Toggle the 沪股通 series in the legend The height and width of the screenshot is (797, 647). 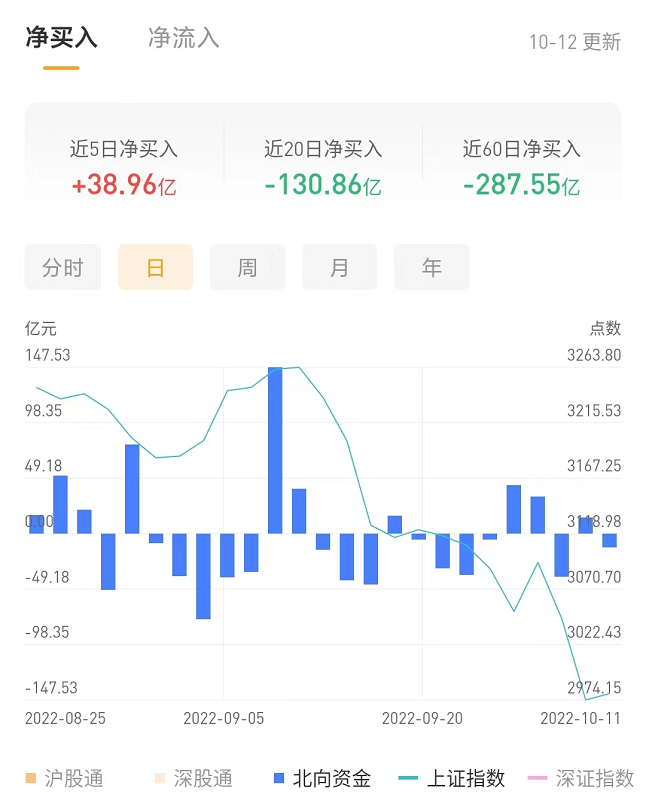click(x=64, y=778)
